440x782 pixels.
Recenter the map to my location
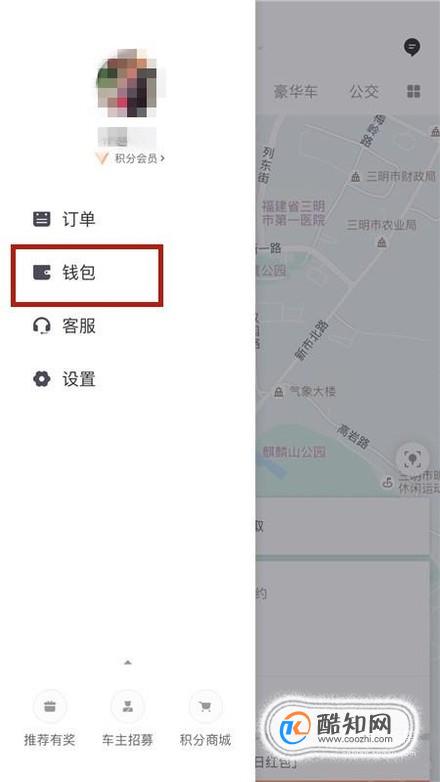(412, 459)
